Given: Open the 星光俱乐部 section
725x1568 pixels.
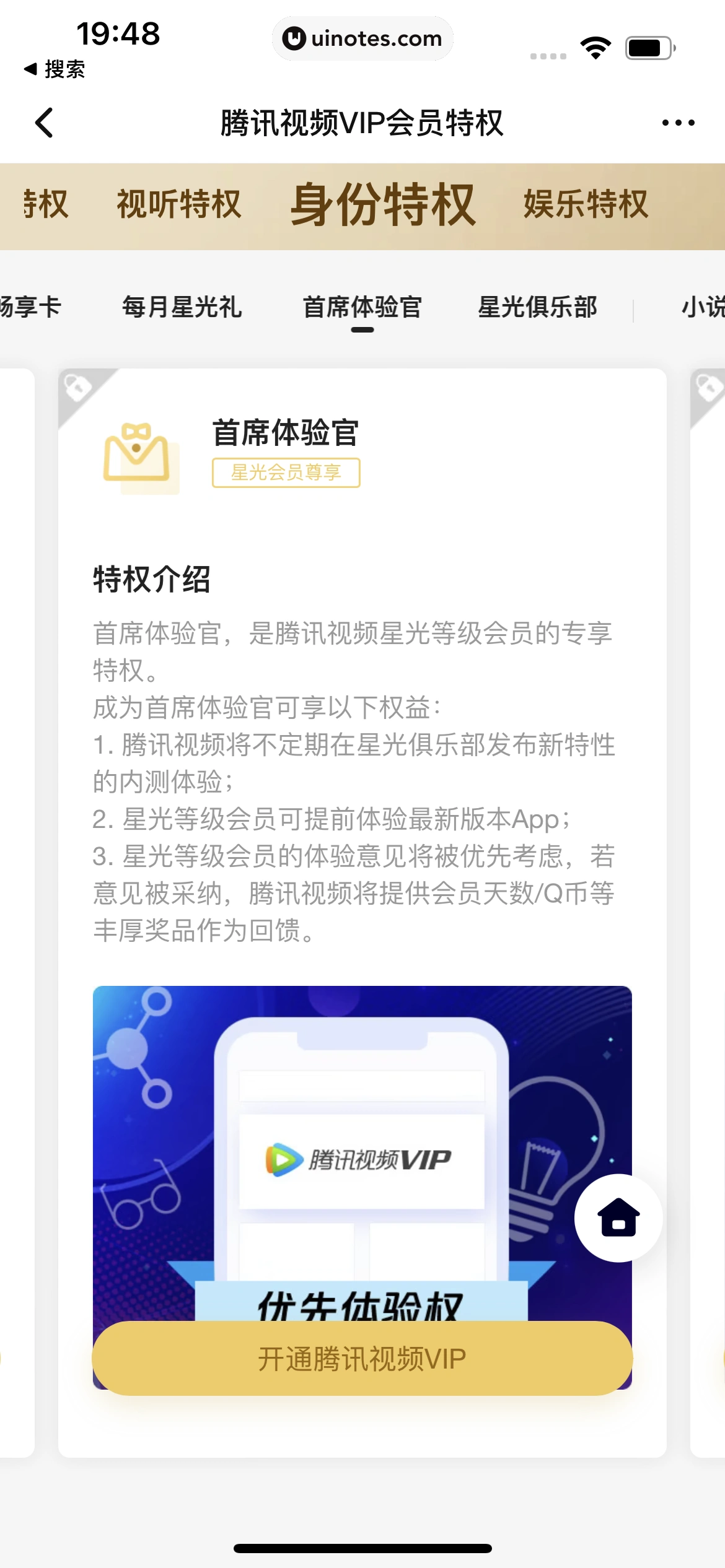Looking at the screenshot, I should [x=538, y=307].
